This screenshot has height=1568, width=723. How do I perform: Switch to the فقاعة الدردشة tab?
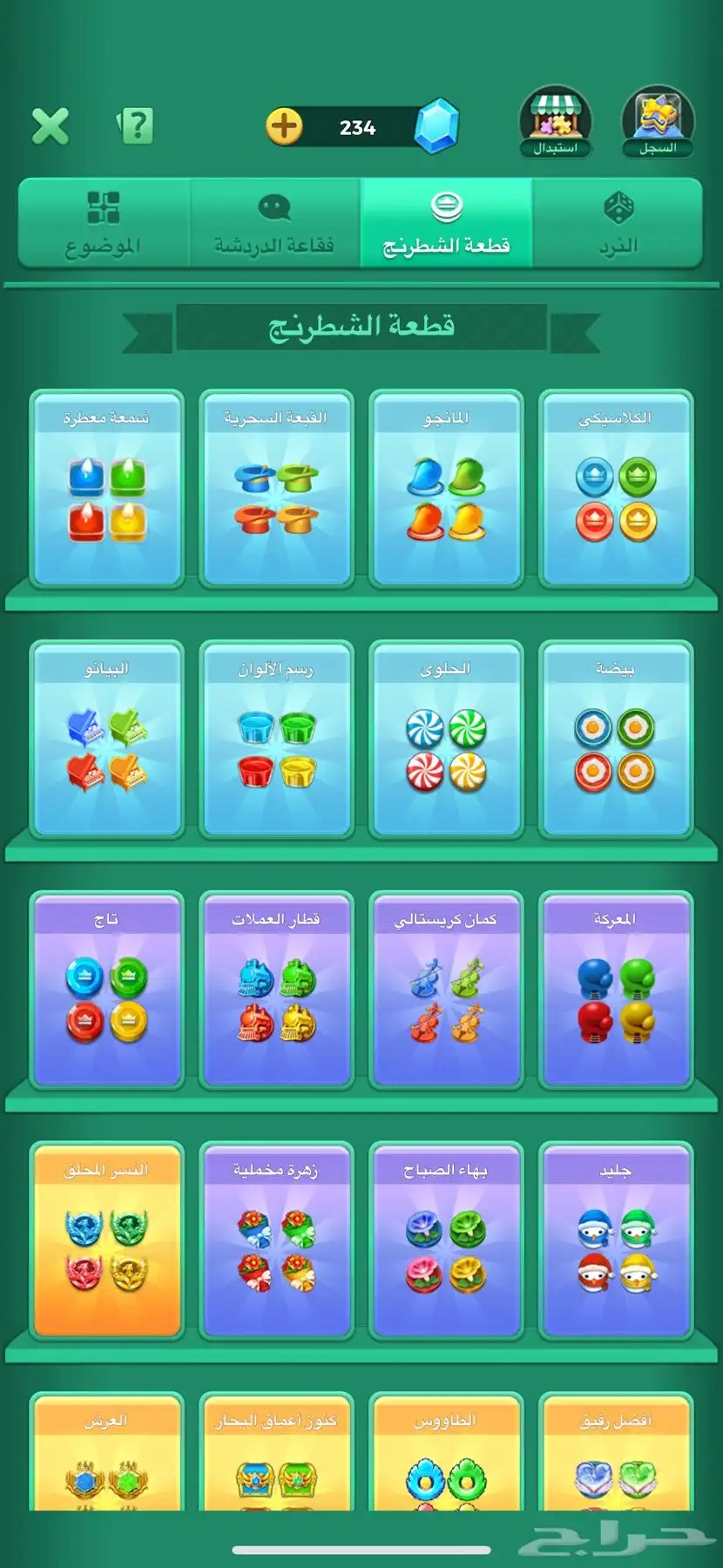tap(274, 224)
